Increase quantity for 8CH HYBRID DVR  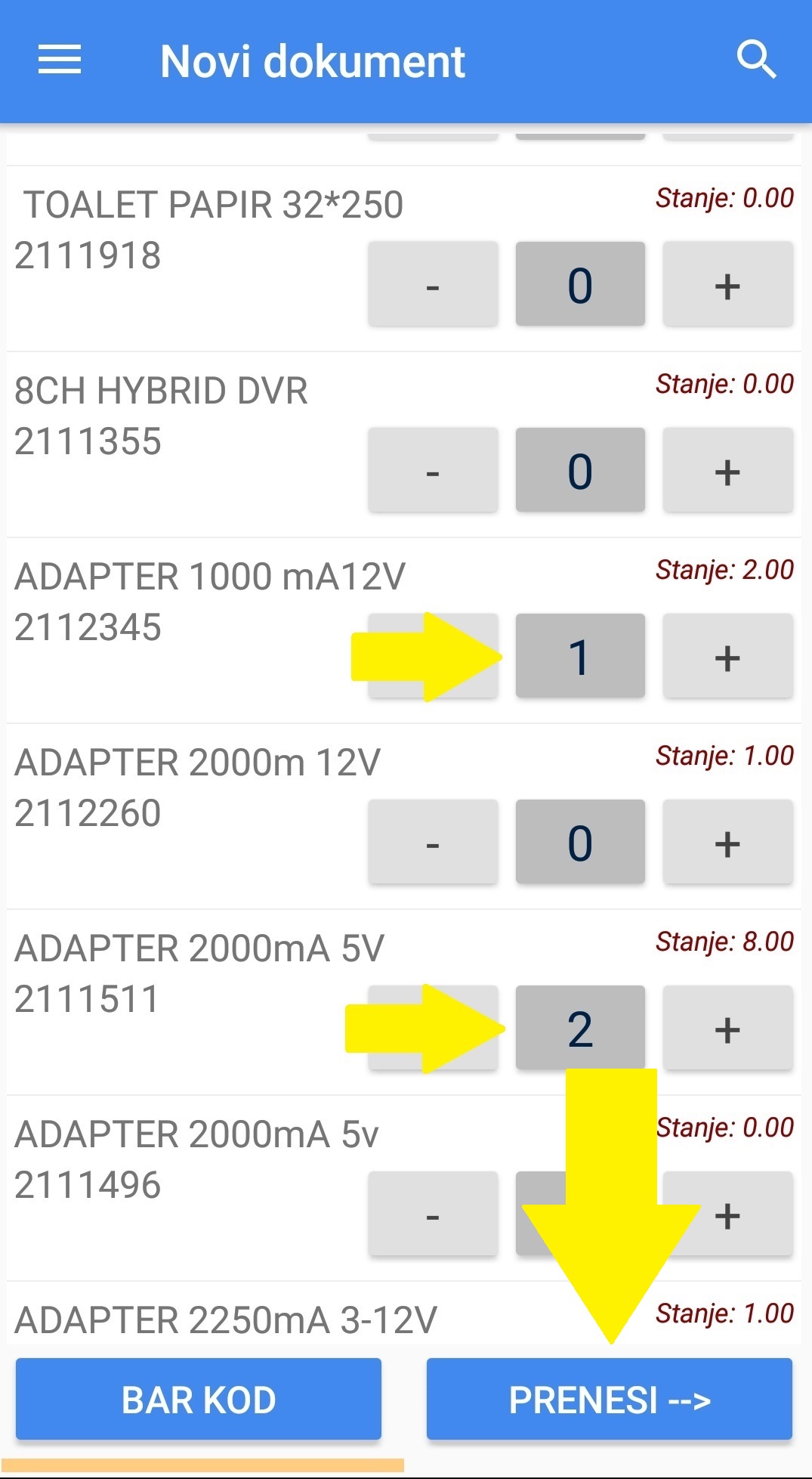click(x=727, y=471)
